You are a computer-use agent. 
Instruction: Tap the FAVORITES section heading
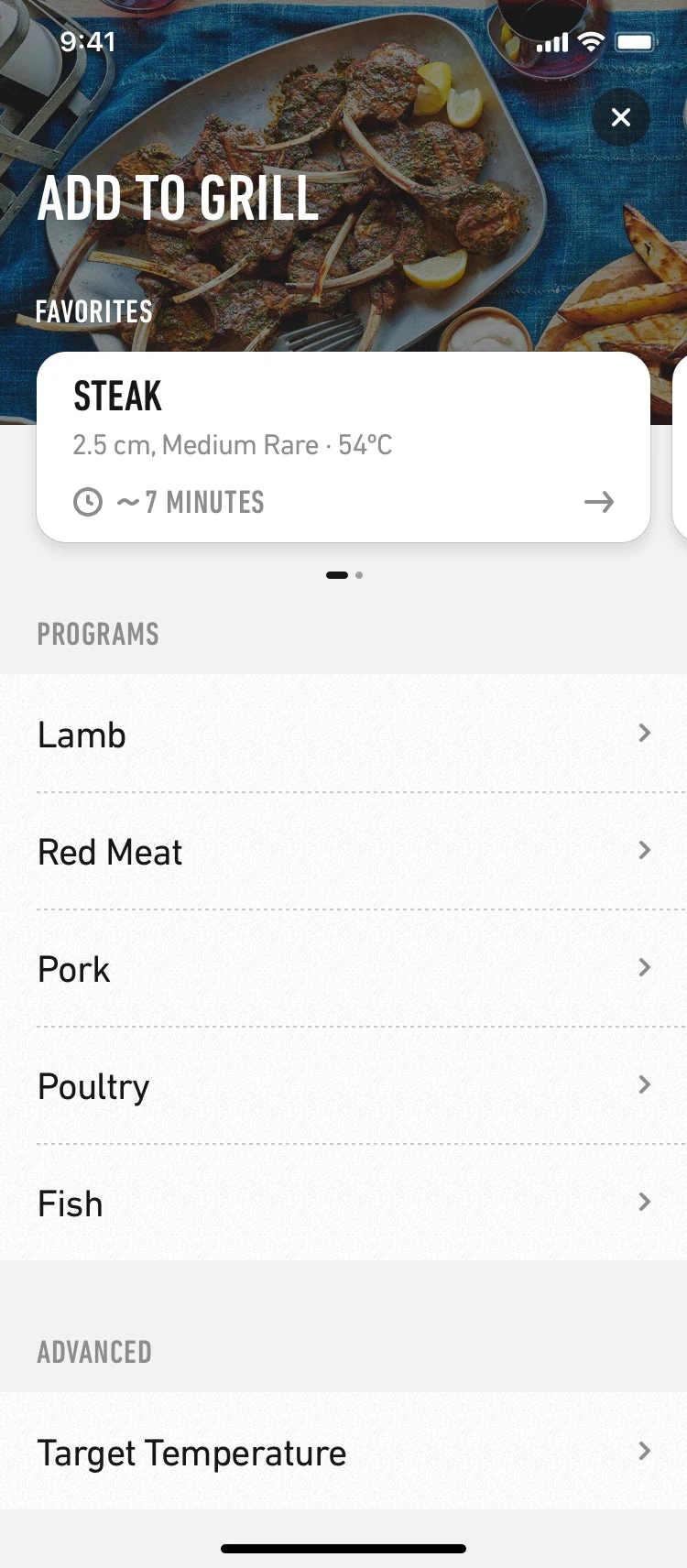click(x=94, y=311)
